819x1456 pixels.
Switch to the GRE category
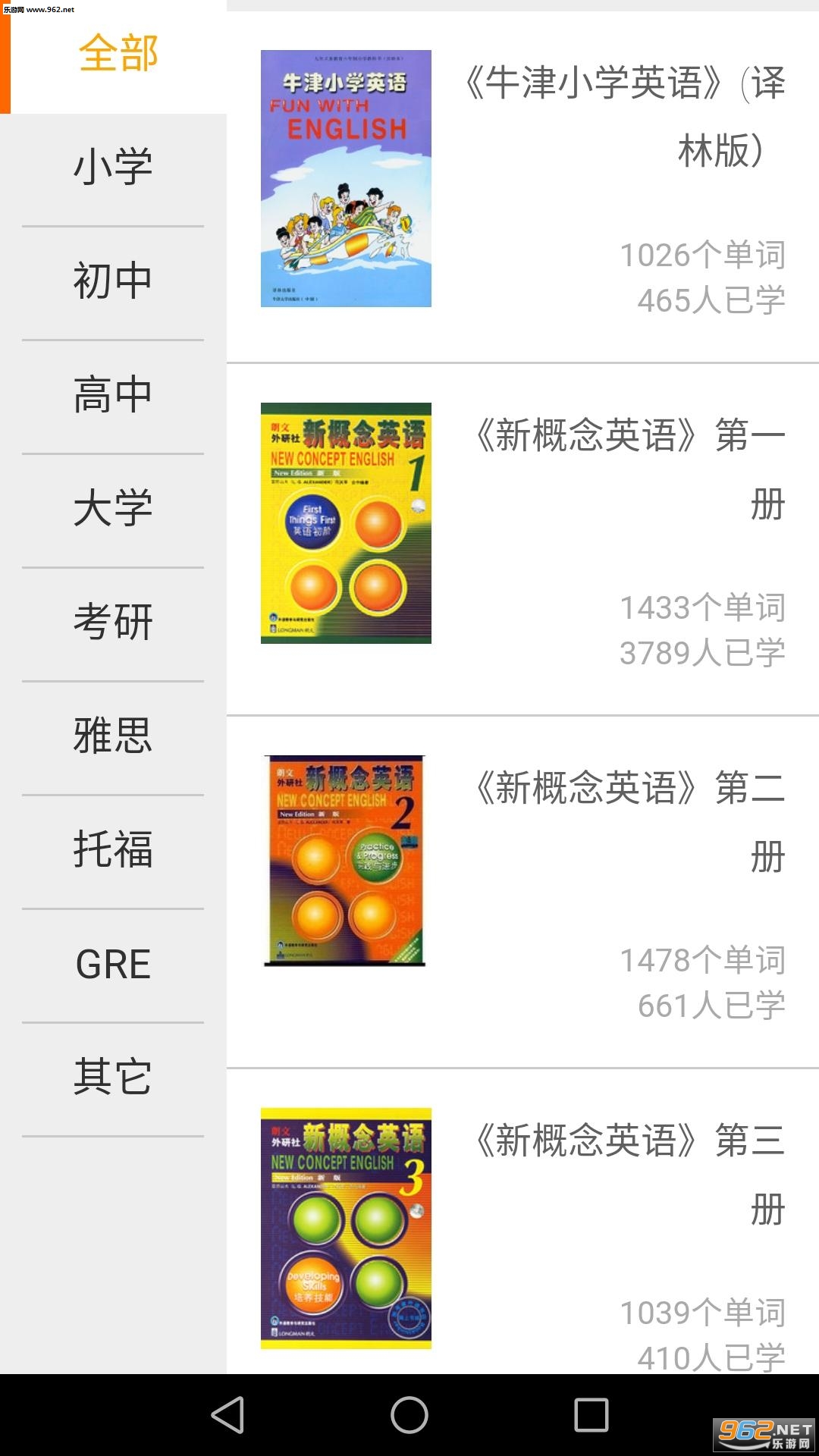tap(114, 966)
